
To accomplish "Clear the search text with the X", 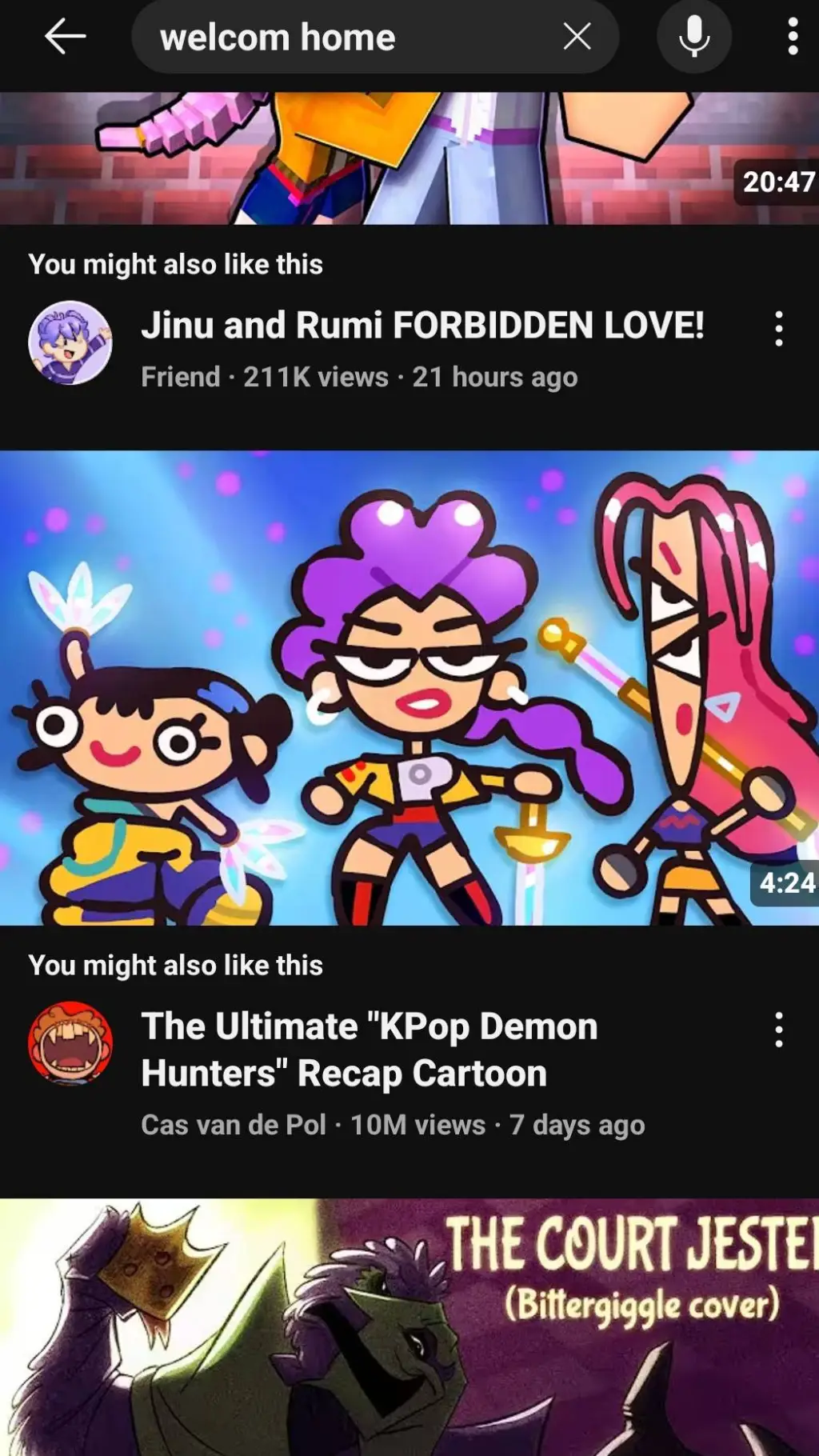I will tap(577, 37).
